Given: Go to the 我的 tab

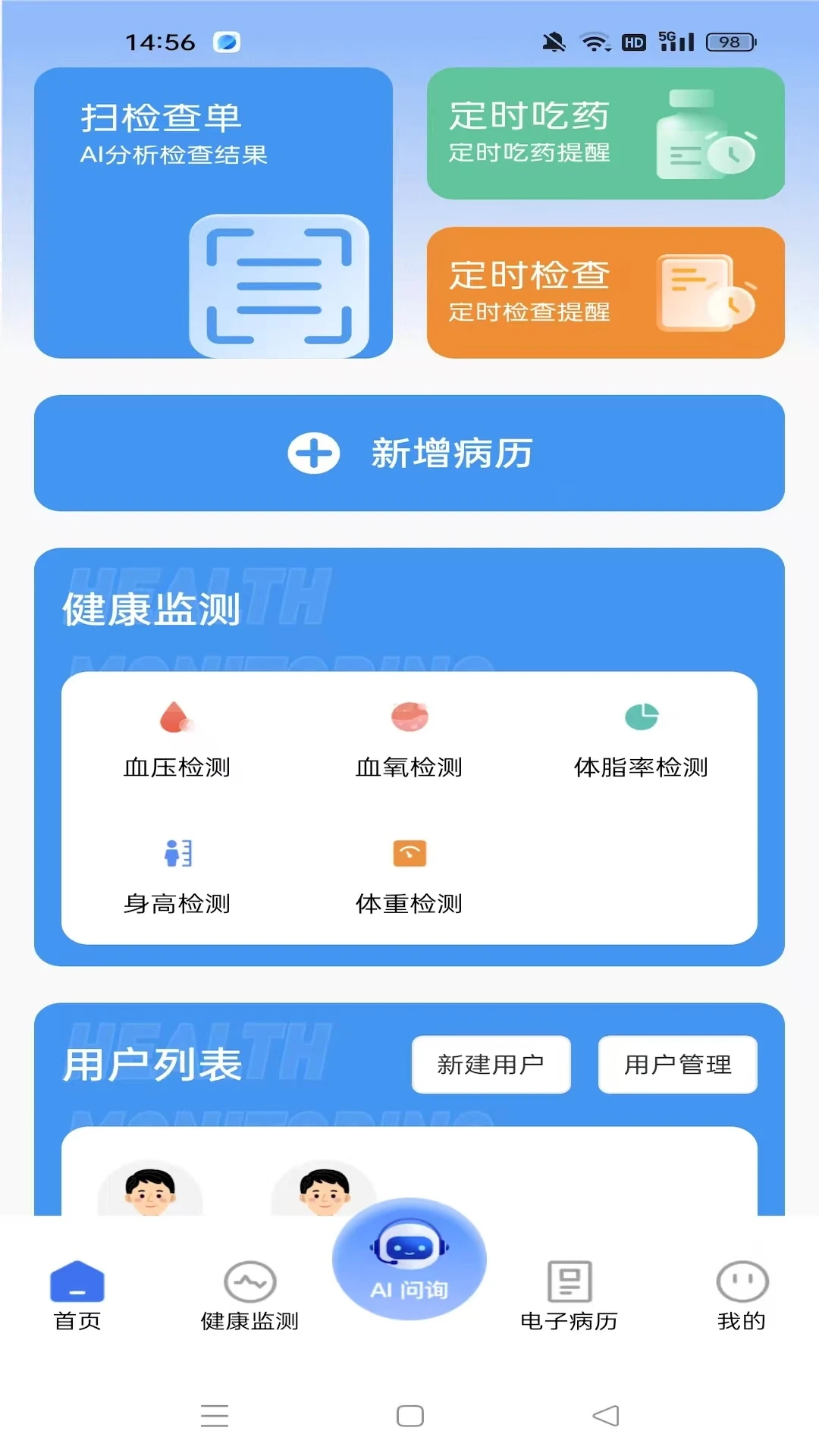Looking at the screenshot, I should click(x=742, y=1296).
